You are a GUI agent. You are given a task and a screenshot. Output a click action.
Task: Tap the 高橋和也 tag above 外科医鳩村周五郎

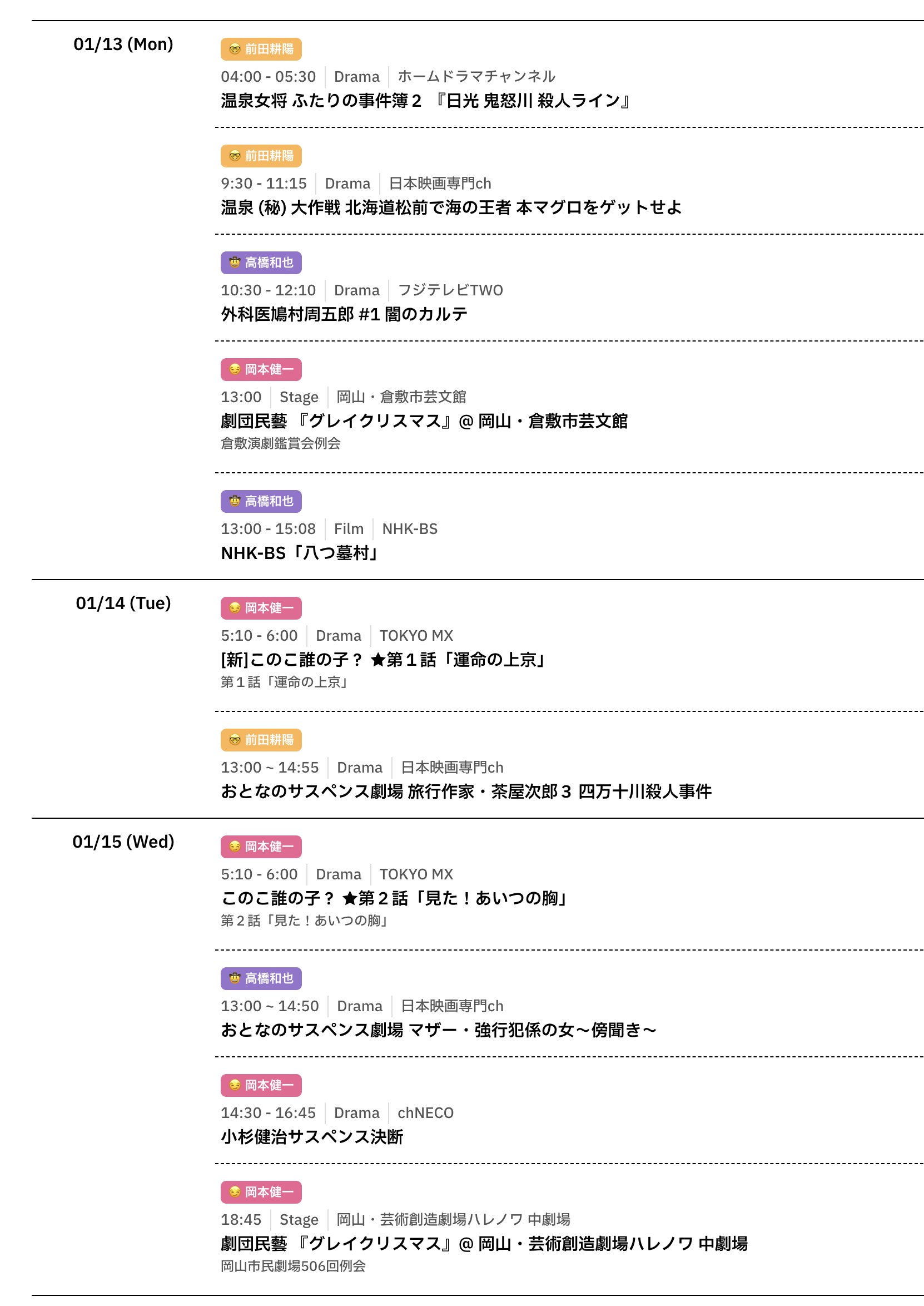(261, 263)
